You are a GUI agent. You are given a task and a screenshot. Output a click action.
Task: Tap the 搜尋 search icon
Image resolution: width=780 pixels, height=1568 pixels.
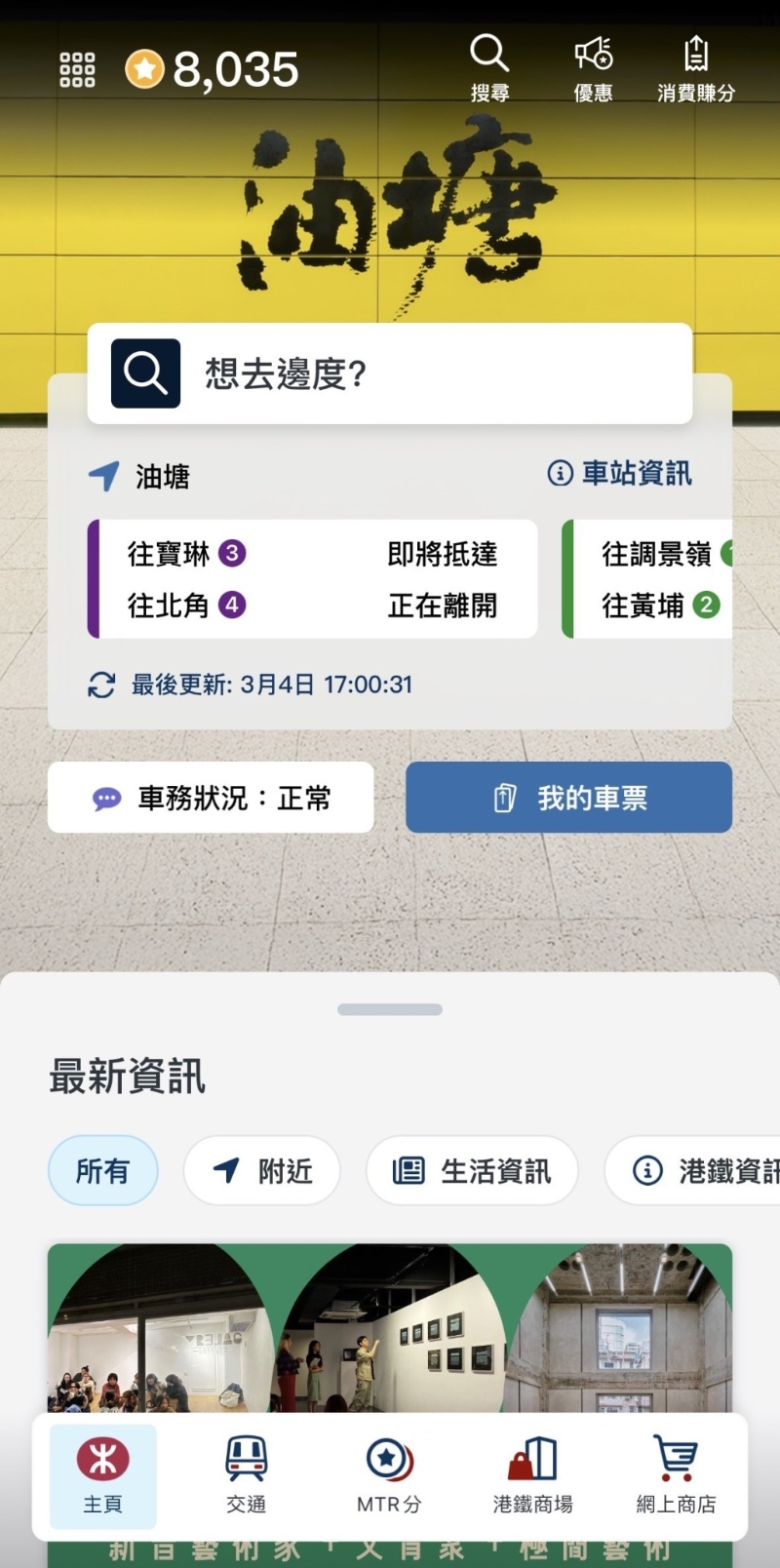[x=488, y=63]
